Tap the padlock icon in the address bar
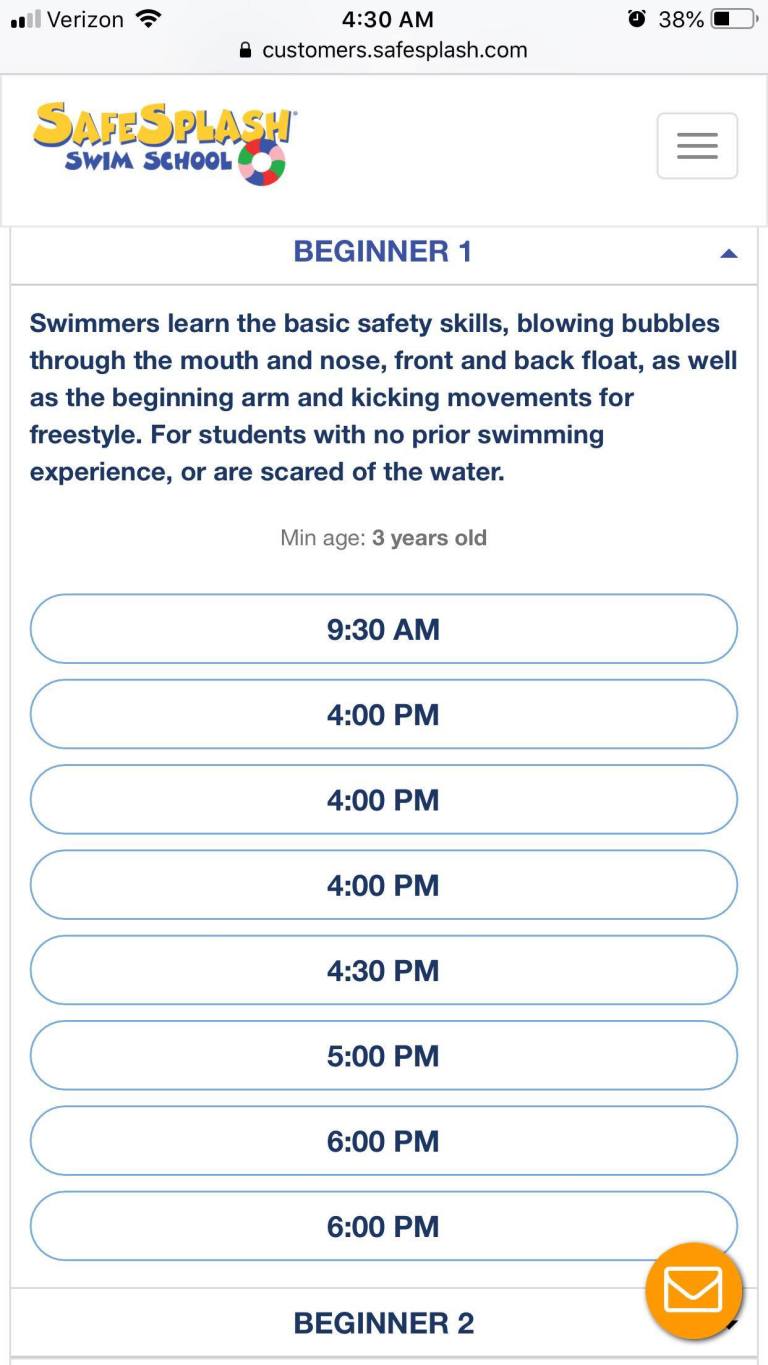Viewport: 768px width, 1365px height. point(243,50)
